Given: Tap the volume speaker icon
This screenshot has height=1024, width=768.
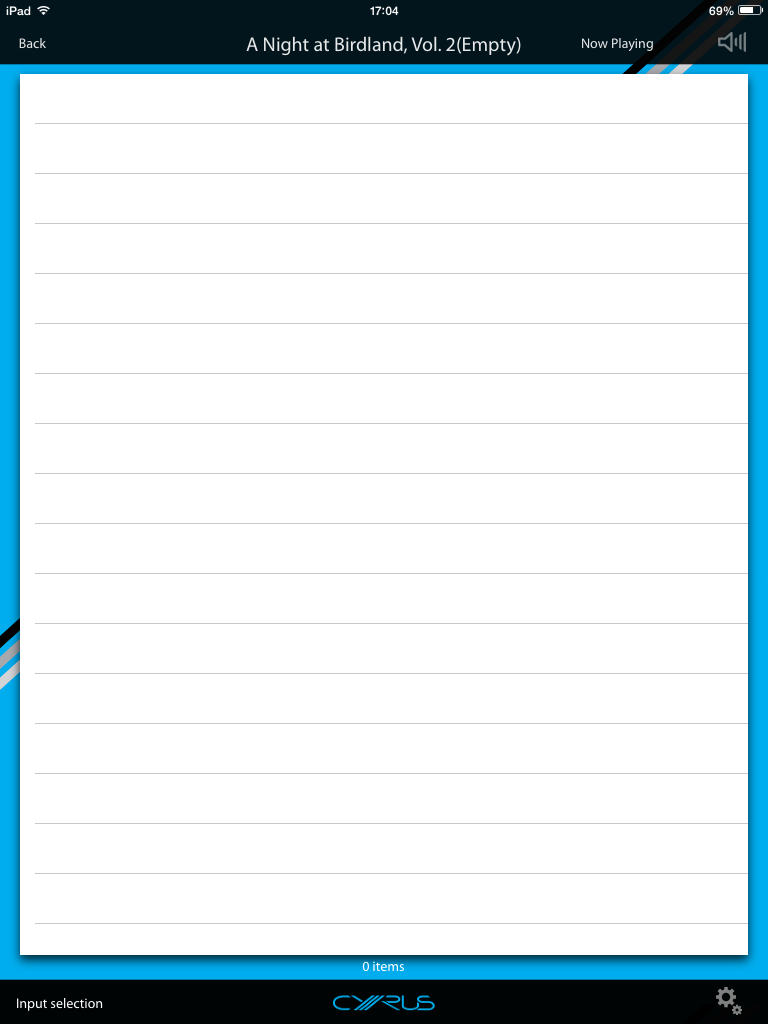Looking at the screenshot, I should [732, 42].
